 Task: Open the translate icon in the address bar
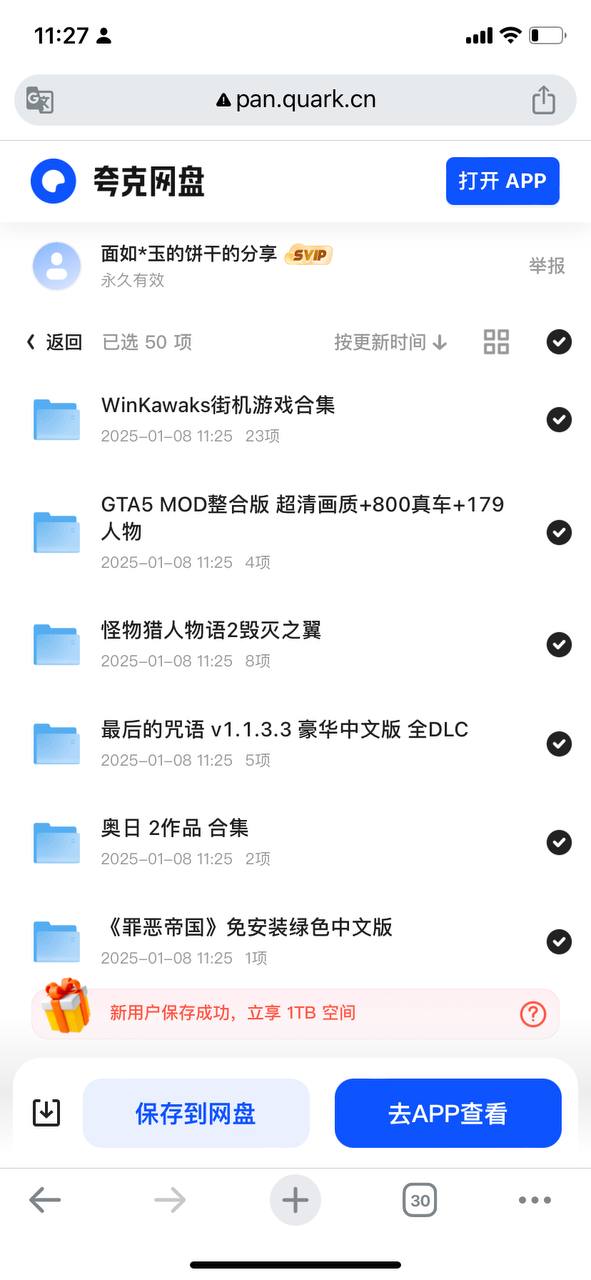(x=40, y=100)
